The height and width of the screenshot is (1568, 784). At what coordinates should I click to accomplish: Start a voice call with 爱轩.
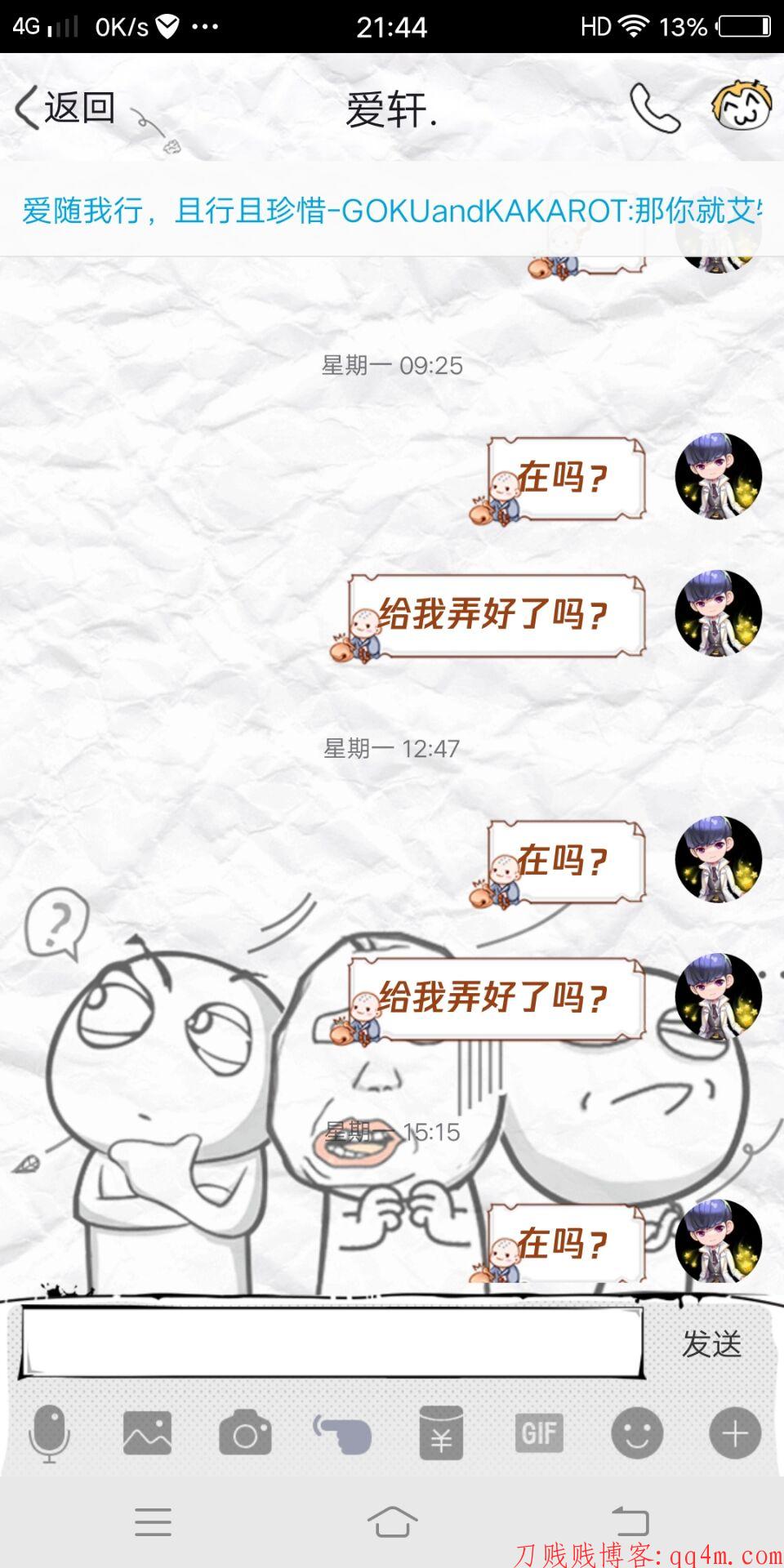click(x=654, y=108)
